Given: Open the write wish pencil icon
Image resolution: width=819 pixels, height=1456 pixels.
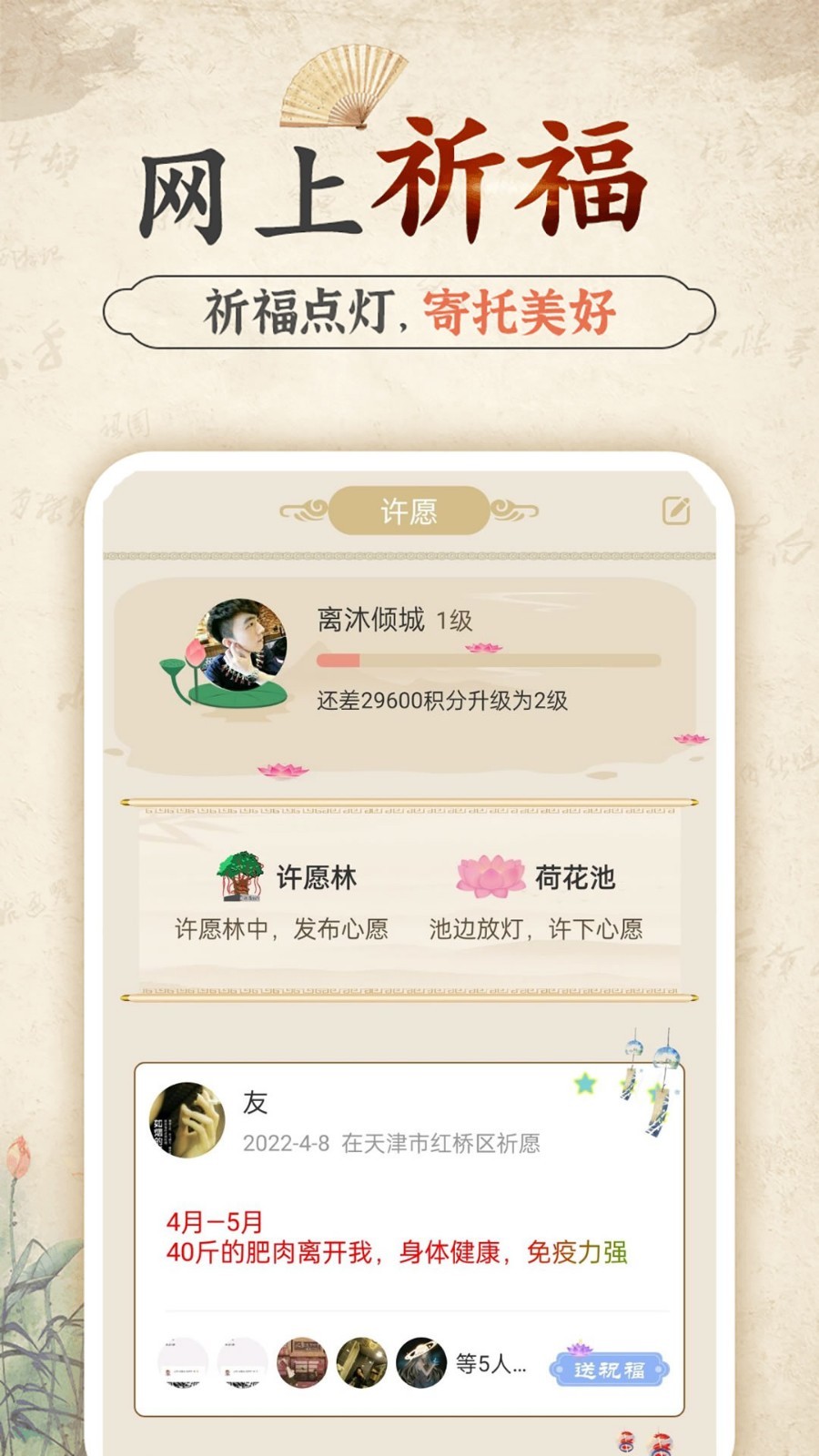Looking at the screenshot, I should pyautogui.click(x=677, y=511).
